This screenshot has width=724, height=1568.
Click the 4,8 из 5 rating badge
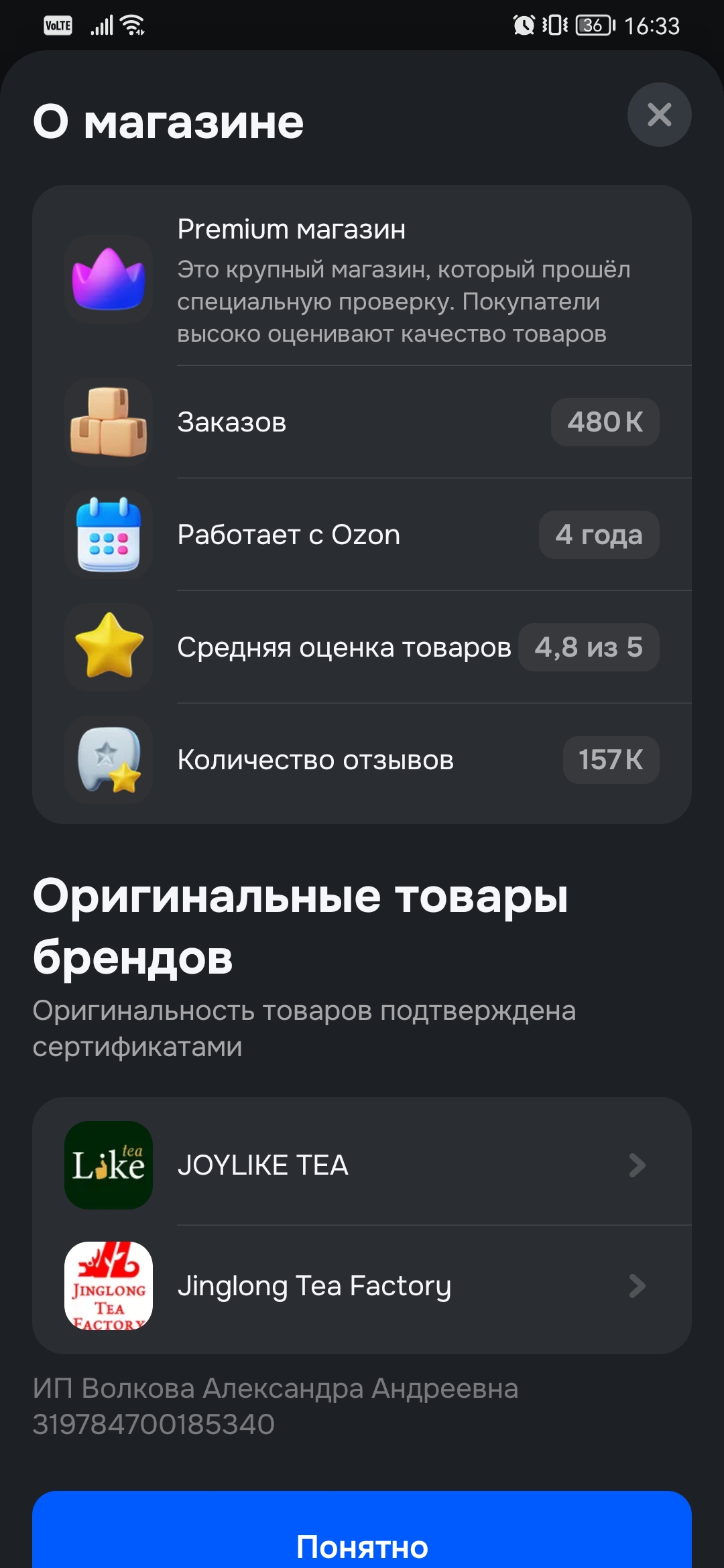pyautogui.click(x=588, y=647)
